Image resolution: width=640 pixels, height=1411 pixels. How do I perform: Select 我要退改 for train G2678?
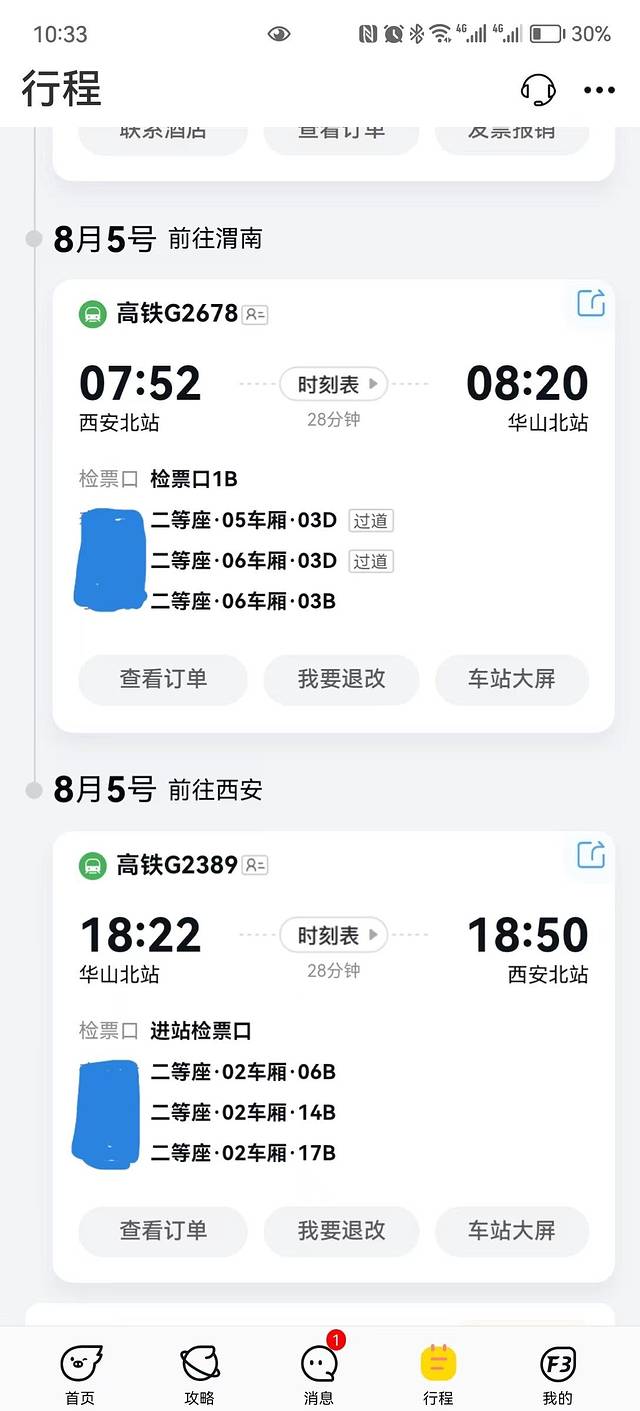[341, 679]
